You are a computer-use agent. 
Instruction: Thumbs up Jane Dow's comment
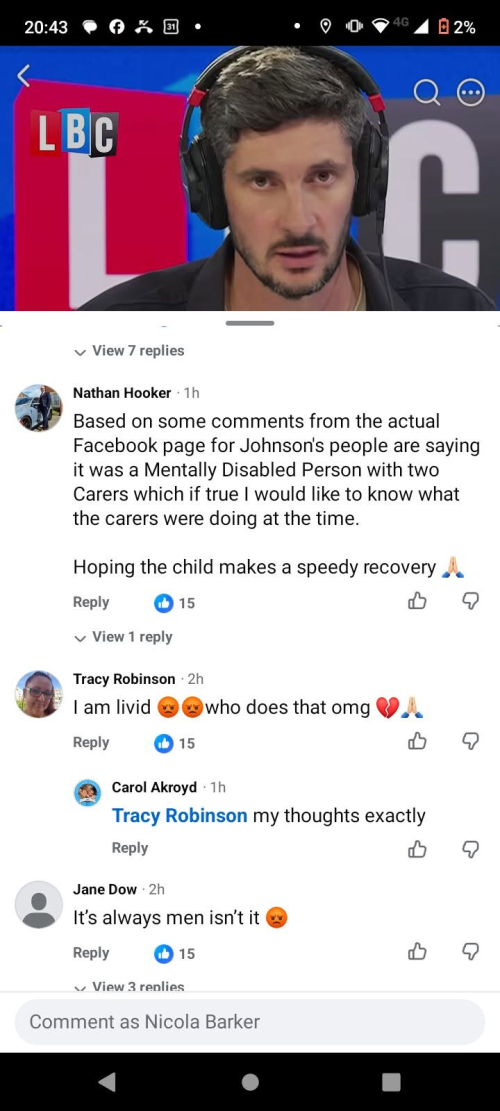[417, 952]
